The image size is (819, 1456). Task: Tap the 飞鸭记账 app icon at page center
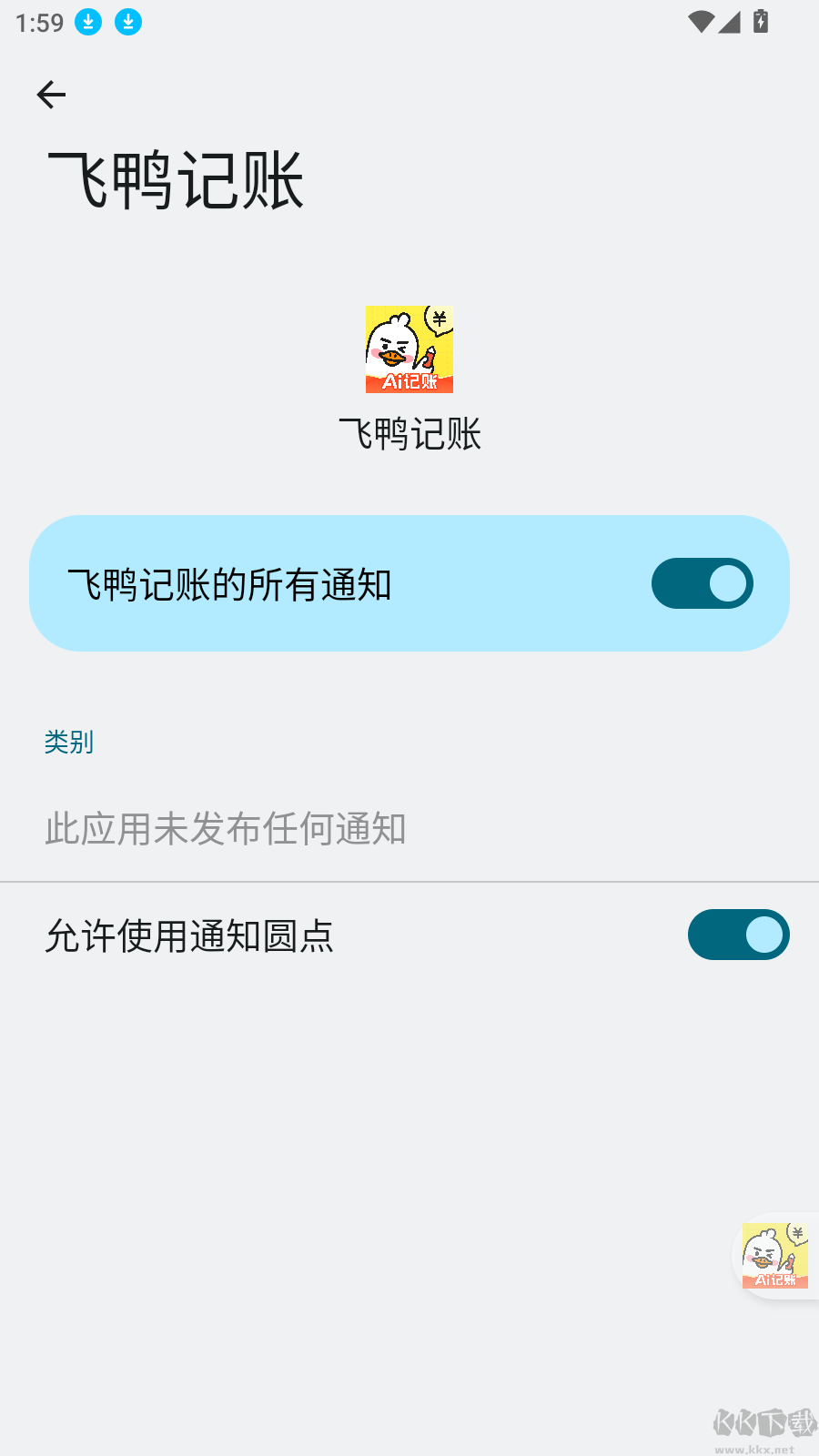point(408,350)
